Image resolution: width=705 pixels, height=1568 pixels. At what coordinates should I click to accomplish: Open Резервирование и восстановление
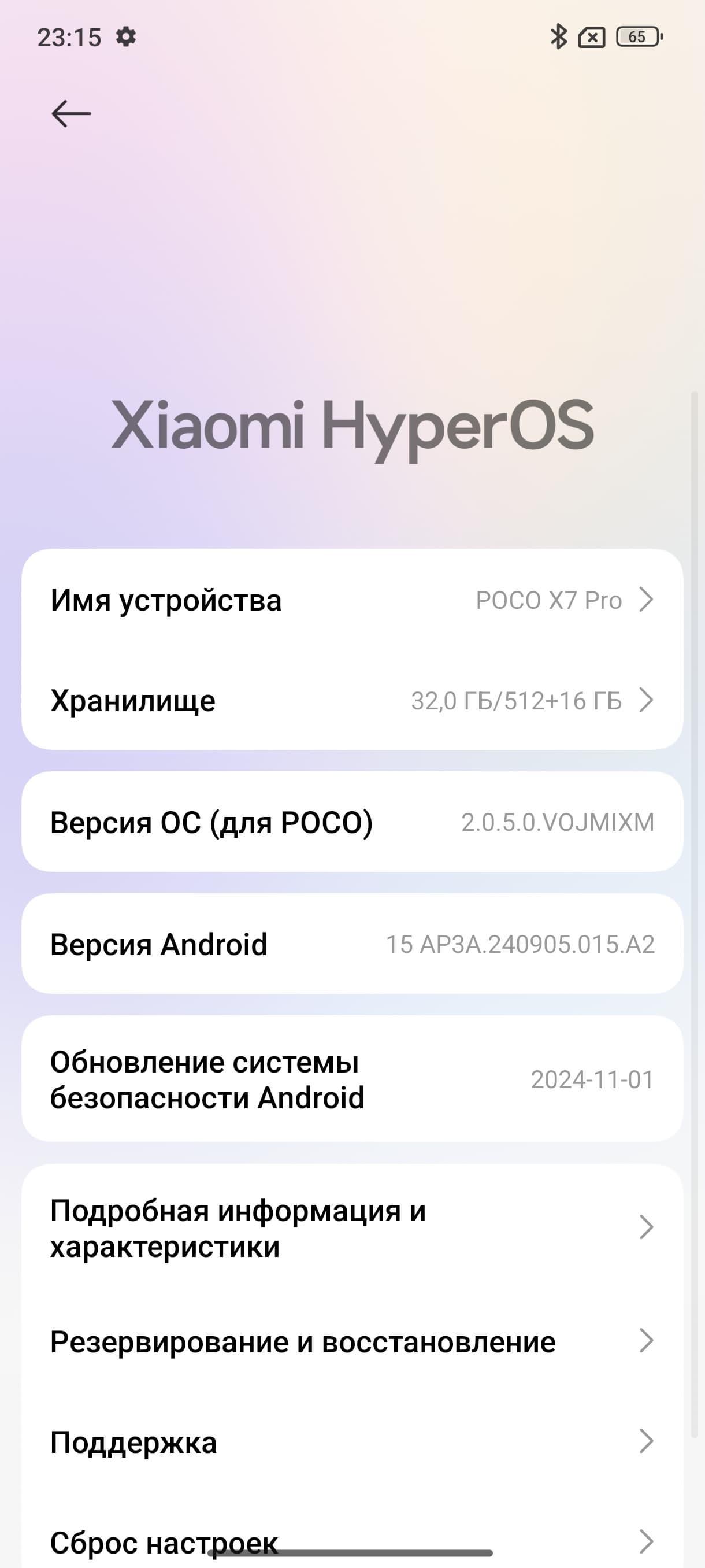[x=352, y=1342]
